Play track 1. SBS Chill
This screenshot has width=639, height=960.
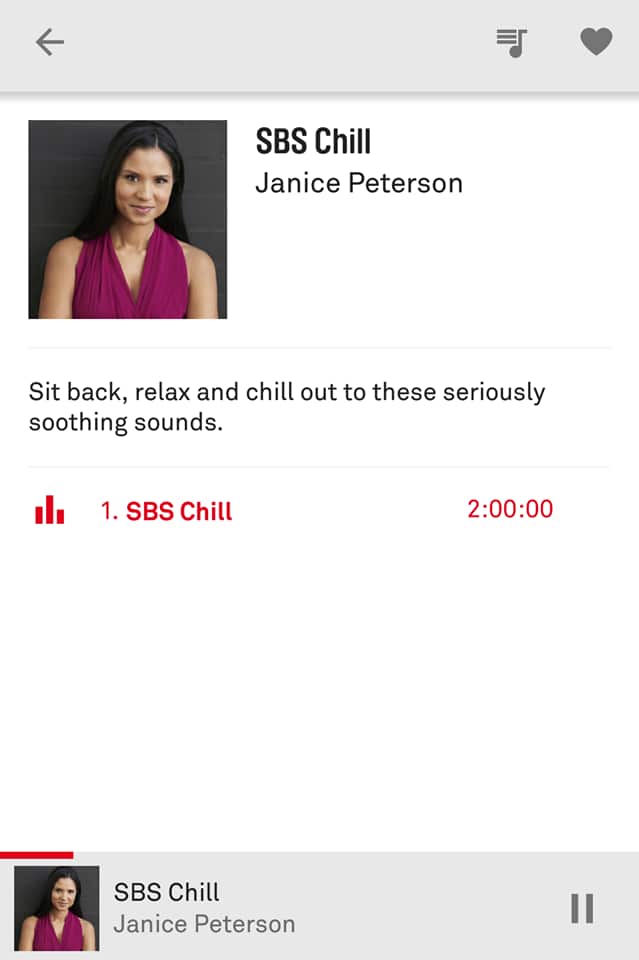[x=166, y=511]
